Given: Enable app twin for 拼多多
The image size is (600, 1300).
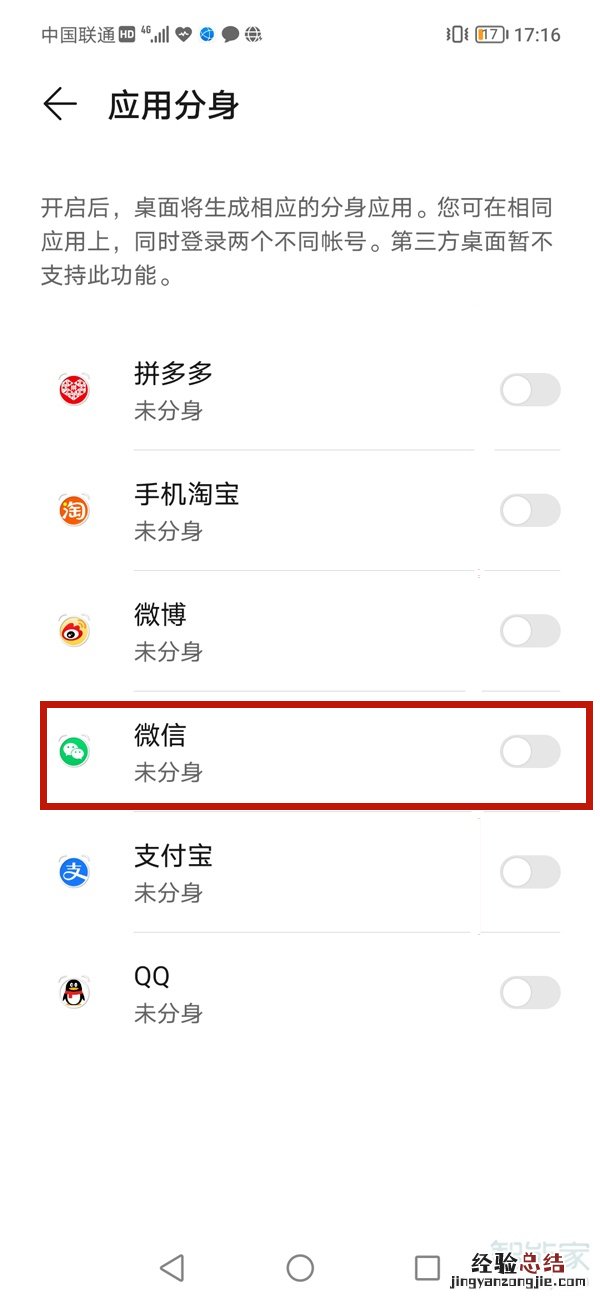Looking at the screenshot, I should click(x=530, y=390).
